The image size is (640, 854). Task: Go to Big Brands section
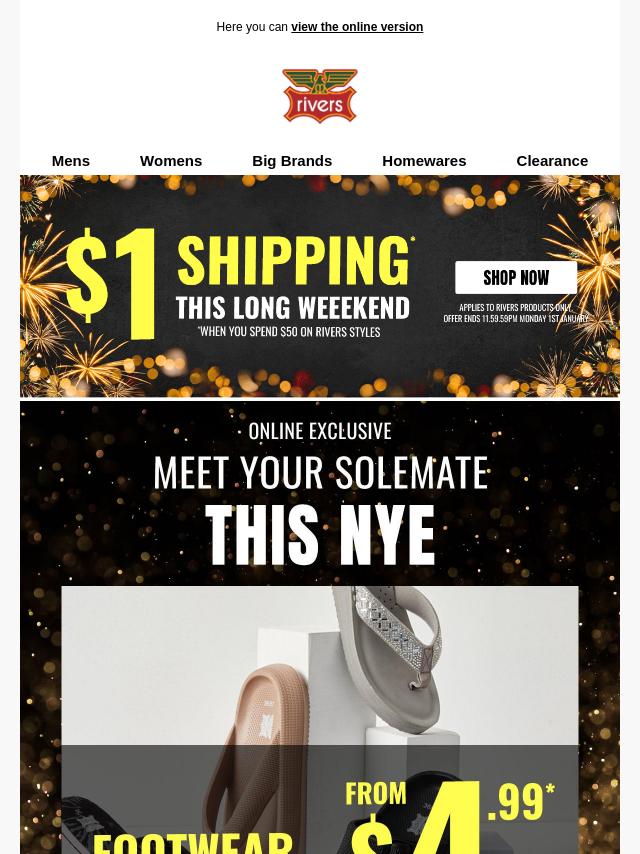[x=292, y=160]
